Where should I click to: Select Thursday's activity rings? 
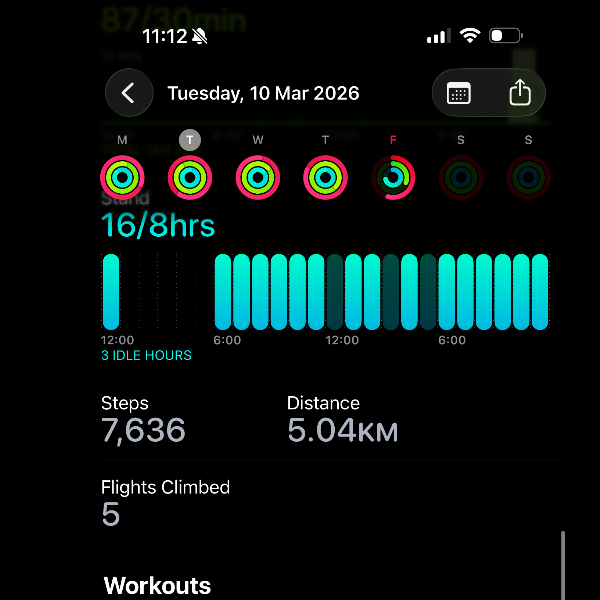pyautogui.click(x=325, y=177)
